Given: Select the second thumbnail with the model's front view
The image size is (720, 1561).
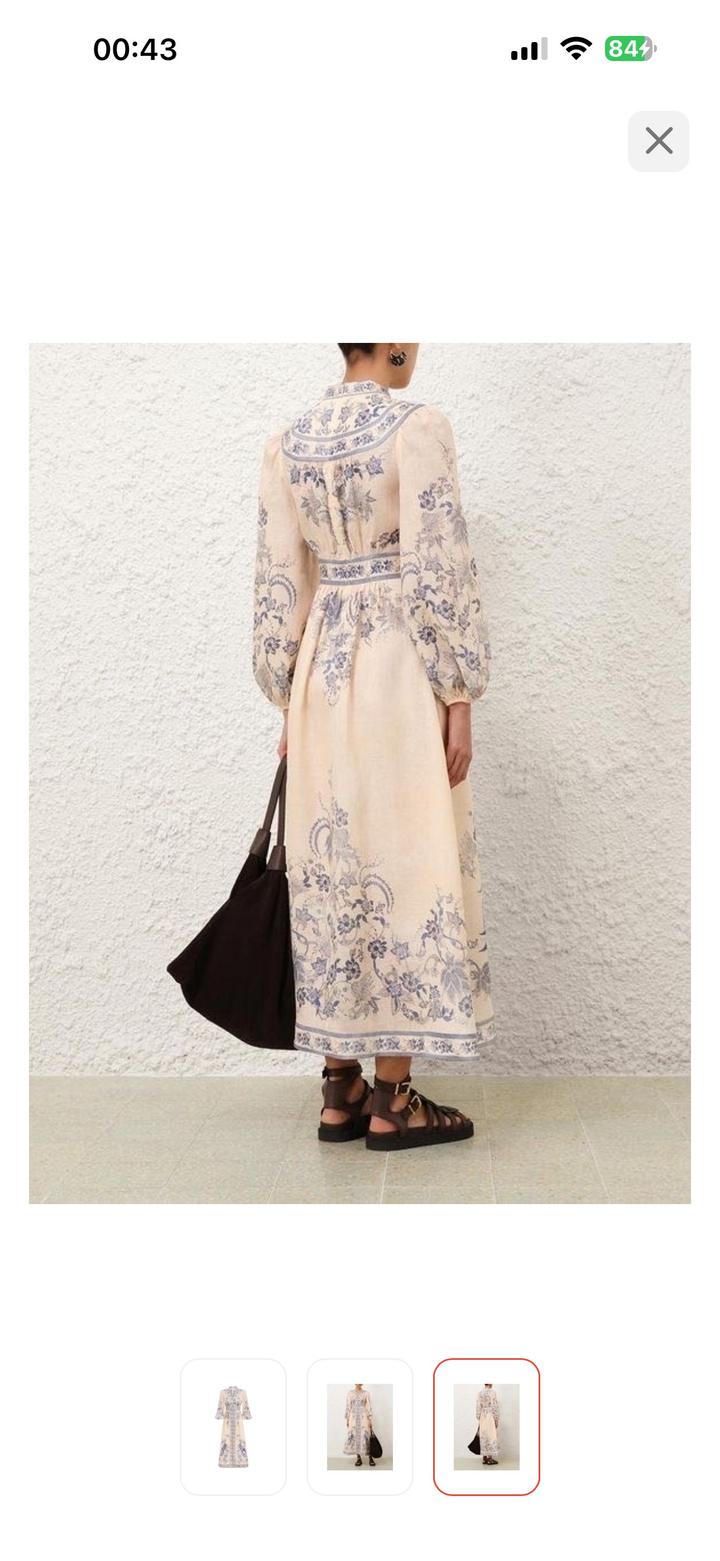Looking at the screenshot, I should click(360, 1426).
